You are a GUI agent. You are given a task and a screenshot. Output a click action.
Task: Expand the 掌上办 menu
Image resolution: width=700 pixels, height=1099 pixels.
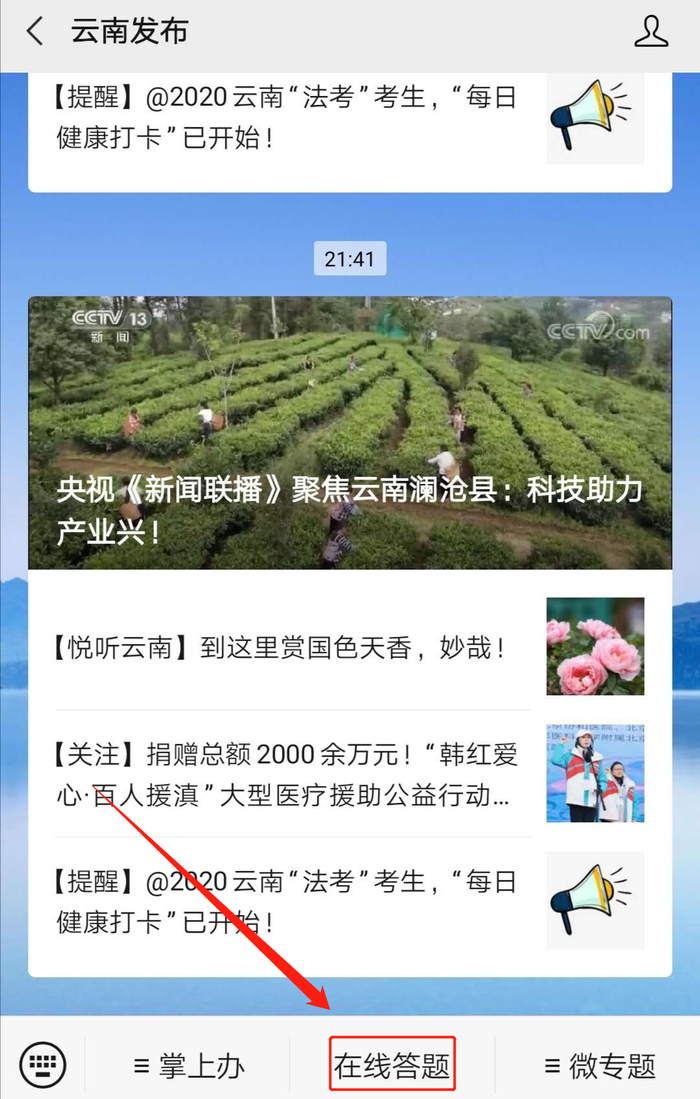(188, 1066)
